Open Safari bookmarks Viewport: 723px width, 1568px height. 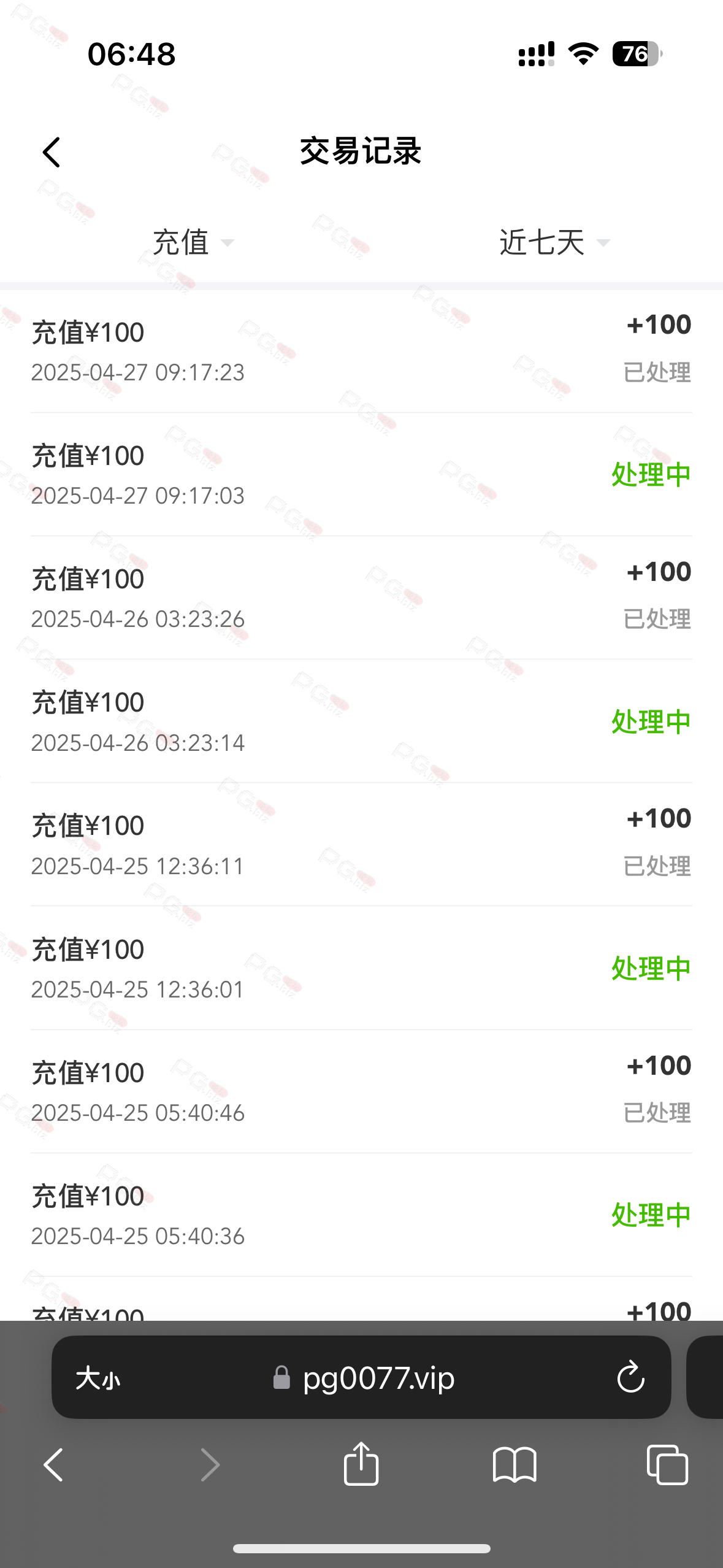[x=515, y=1465]
